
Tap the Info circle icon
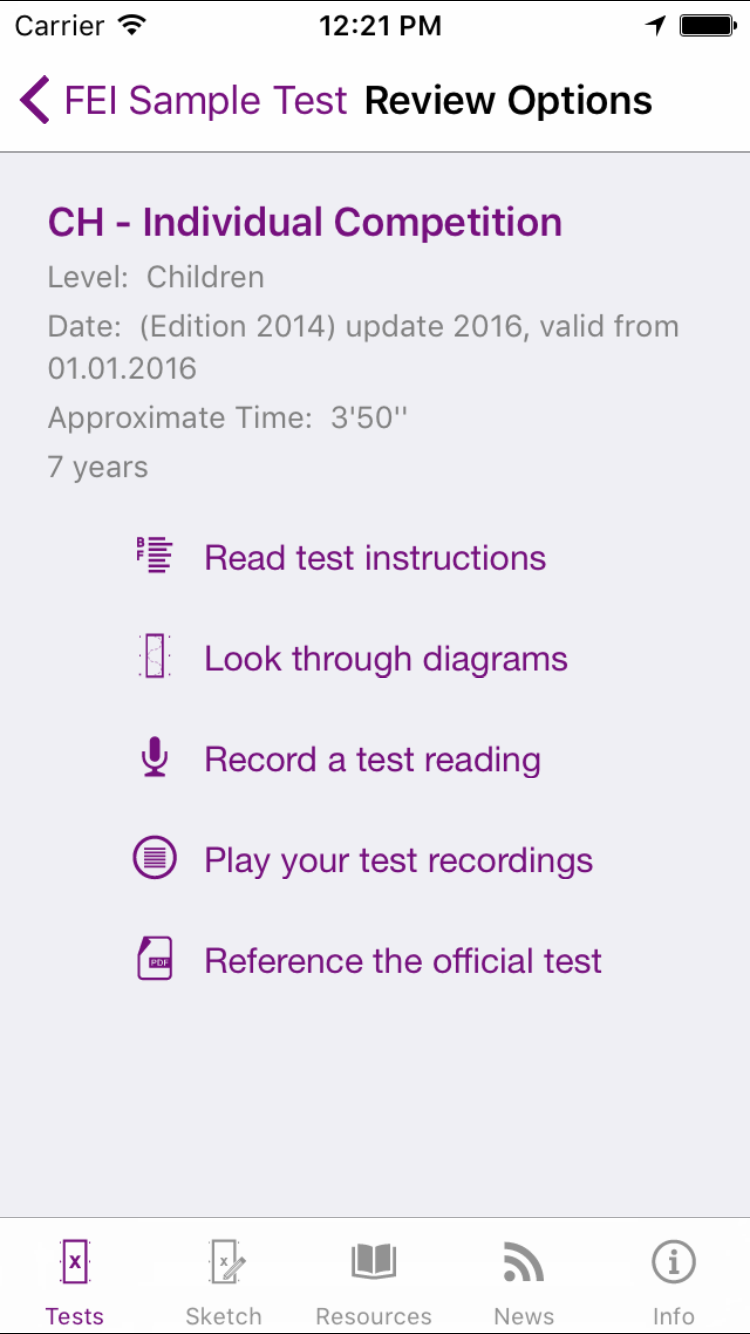pos(672,1262)
